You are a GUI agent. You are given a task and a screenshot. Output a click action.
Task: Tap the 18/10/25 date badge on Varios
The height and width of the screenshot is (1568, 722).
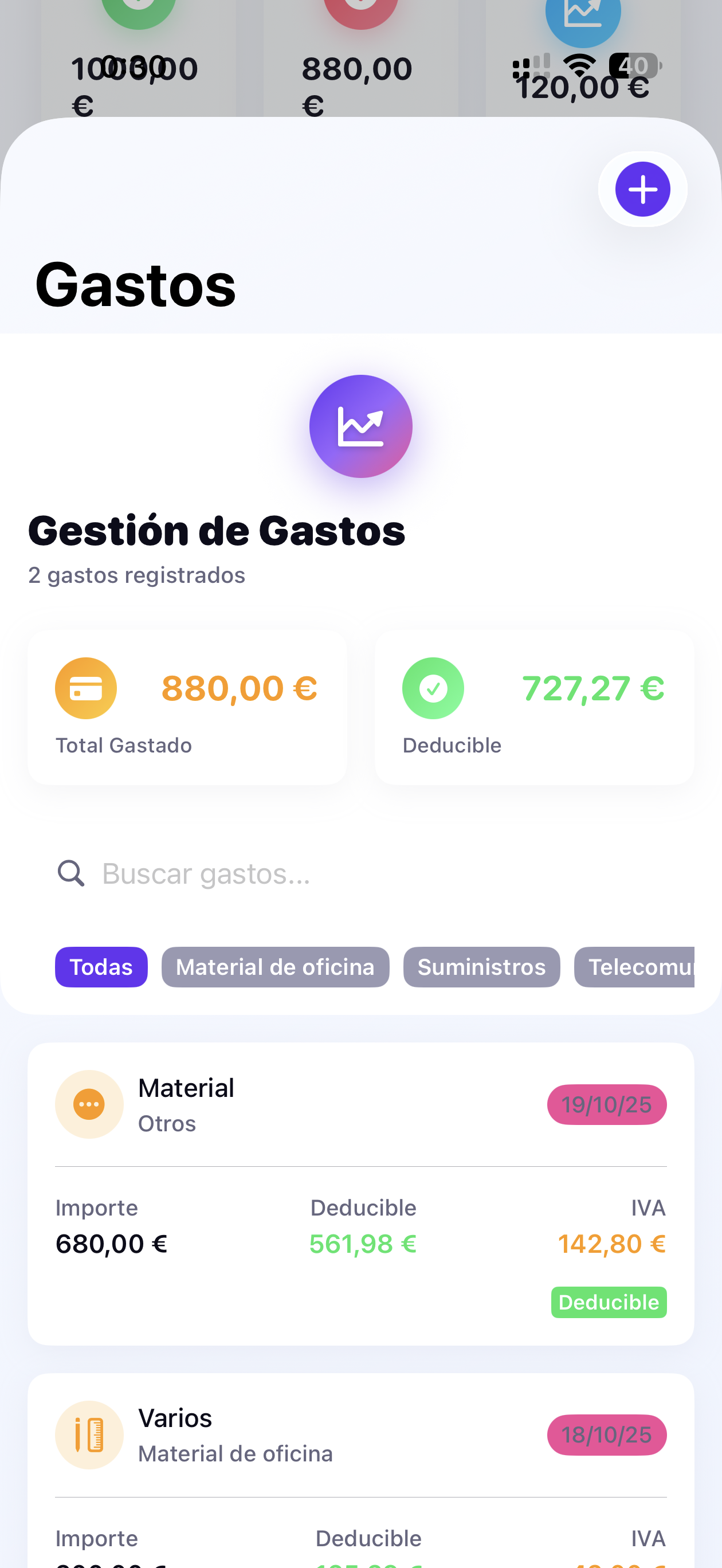(606, 1434)
